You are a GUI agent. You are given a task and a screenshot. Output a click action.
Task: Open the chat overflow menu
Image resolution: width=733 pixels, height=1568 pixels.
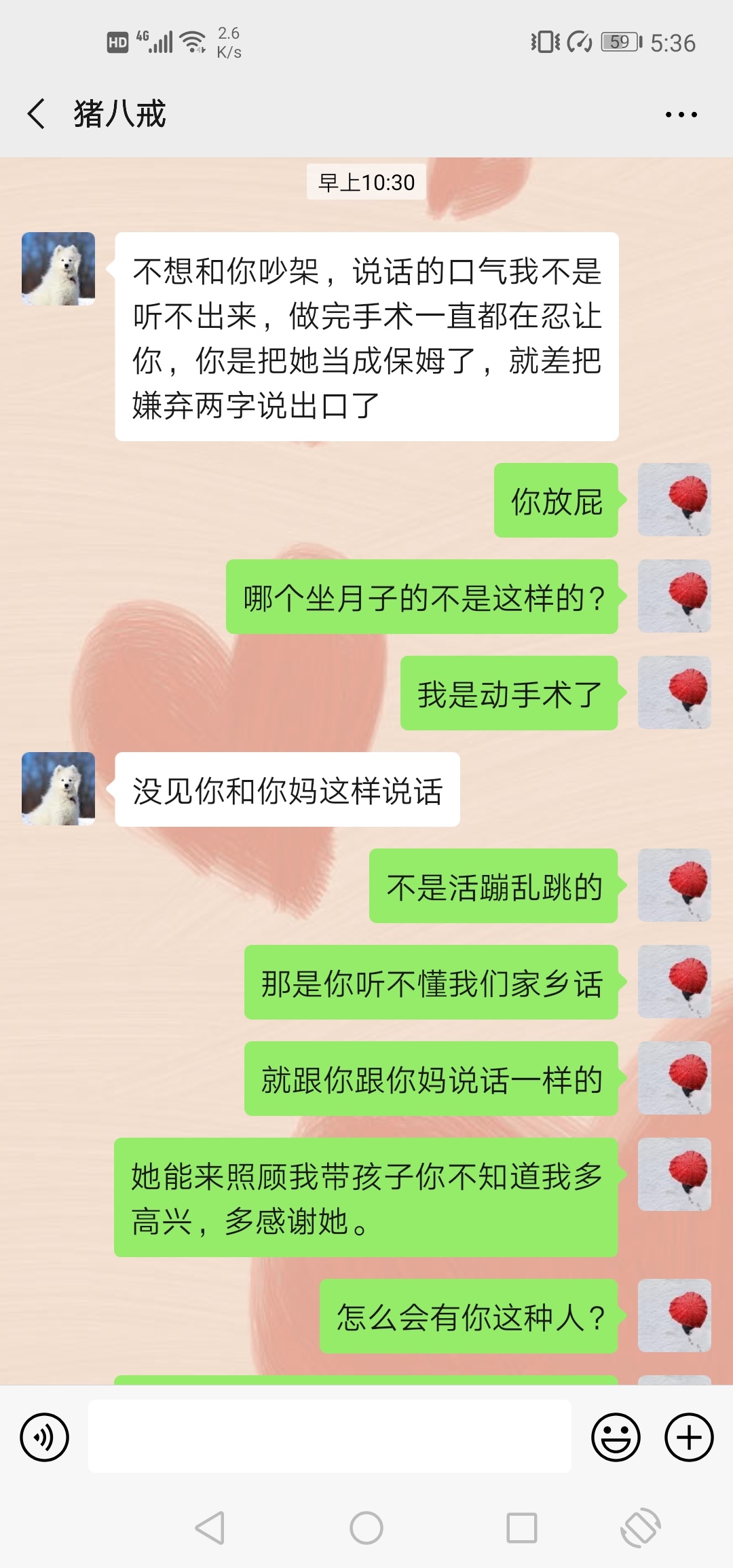point(681,114)
